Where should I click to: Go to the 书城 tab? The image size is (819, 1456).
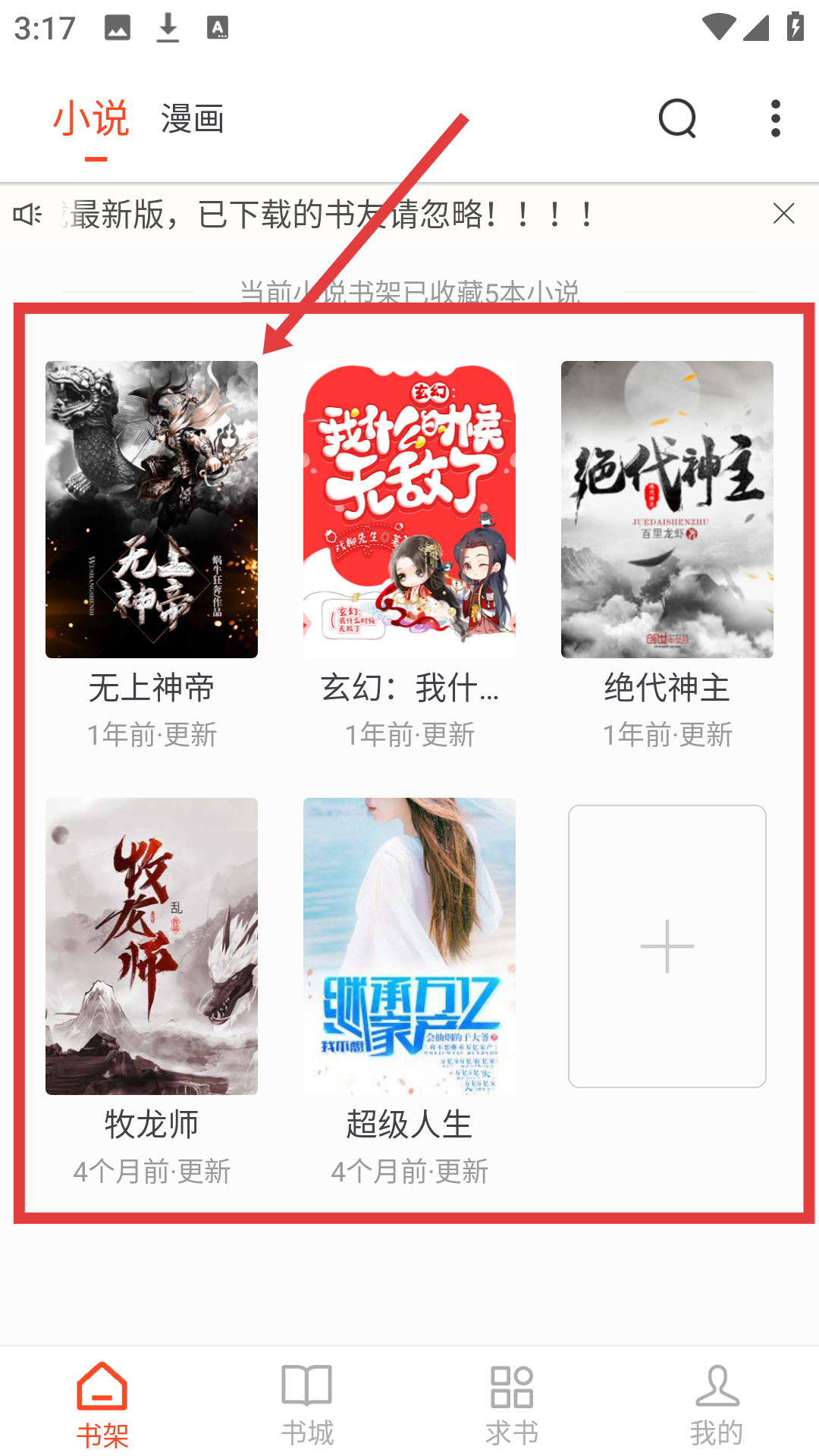click(307, 1404)
